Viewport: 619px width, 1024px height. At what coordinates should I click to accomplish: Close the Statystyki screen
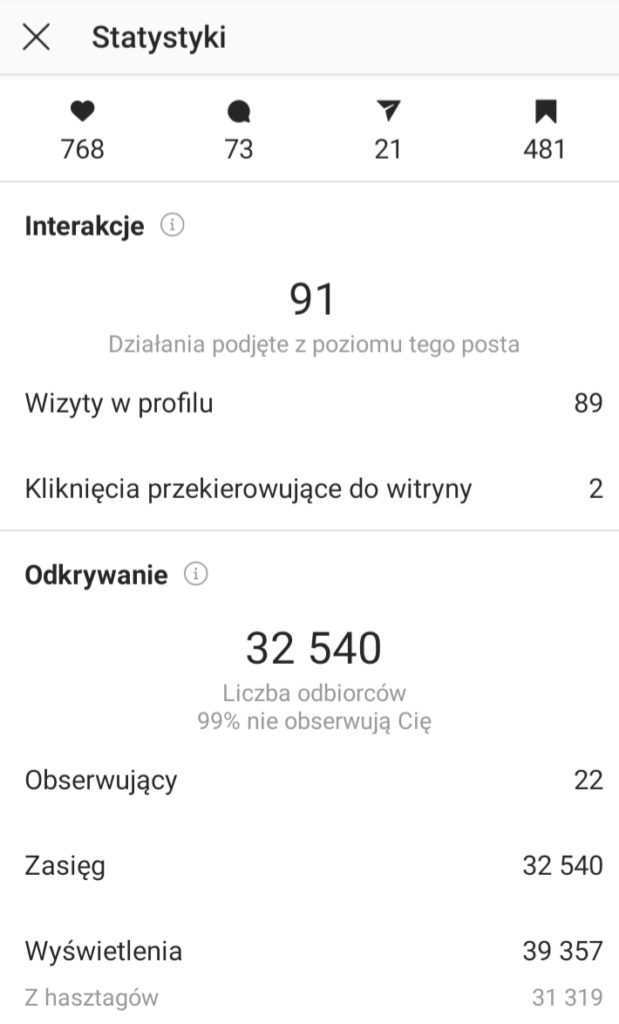pos(37,38)
